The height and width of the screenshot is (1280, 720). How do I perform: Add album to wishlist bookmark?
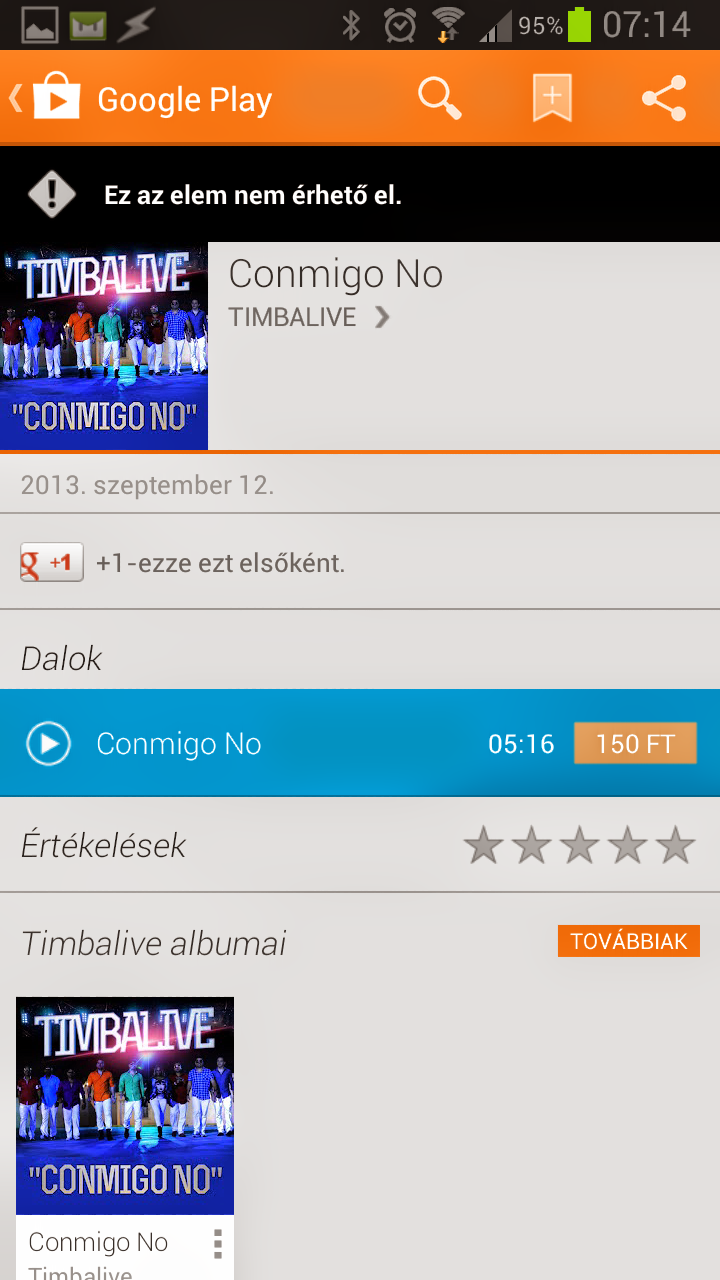coord(552,98)
